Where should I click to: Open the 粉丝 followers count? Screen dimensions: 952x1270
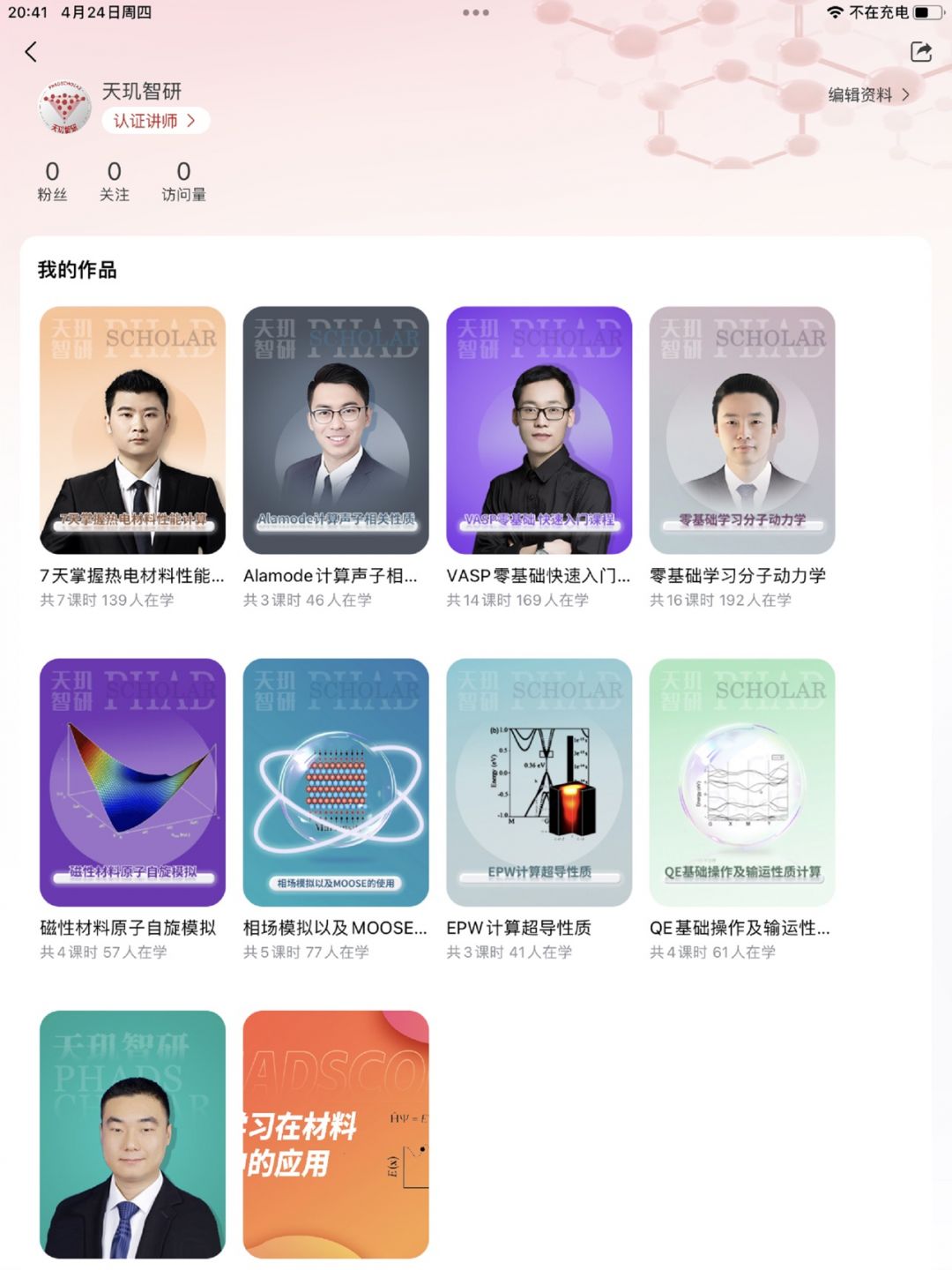pyautogui.click(x=52, y=181)
